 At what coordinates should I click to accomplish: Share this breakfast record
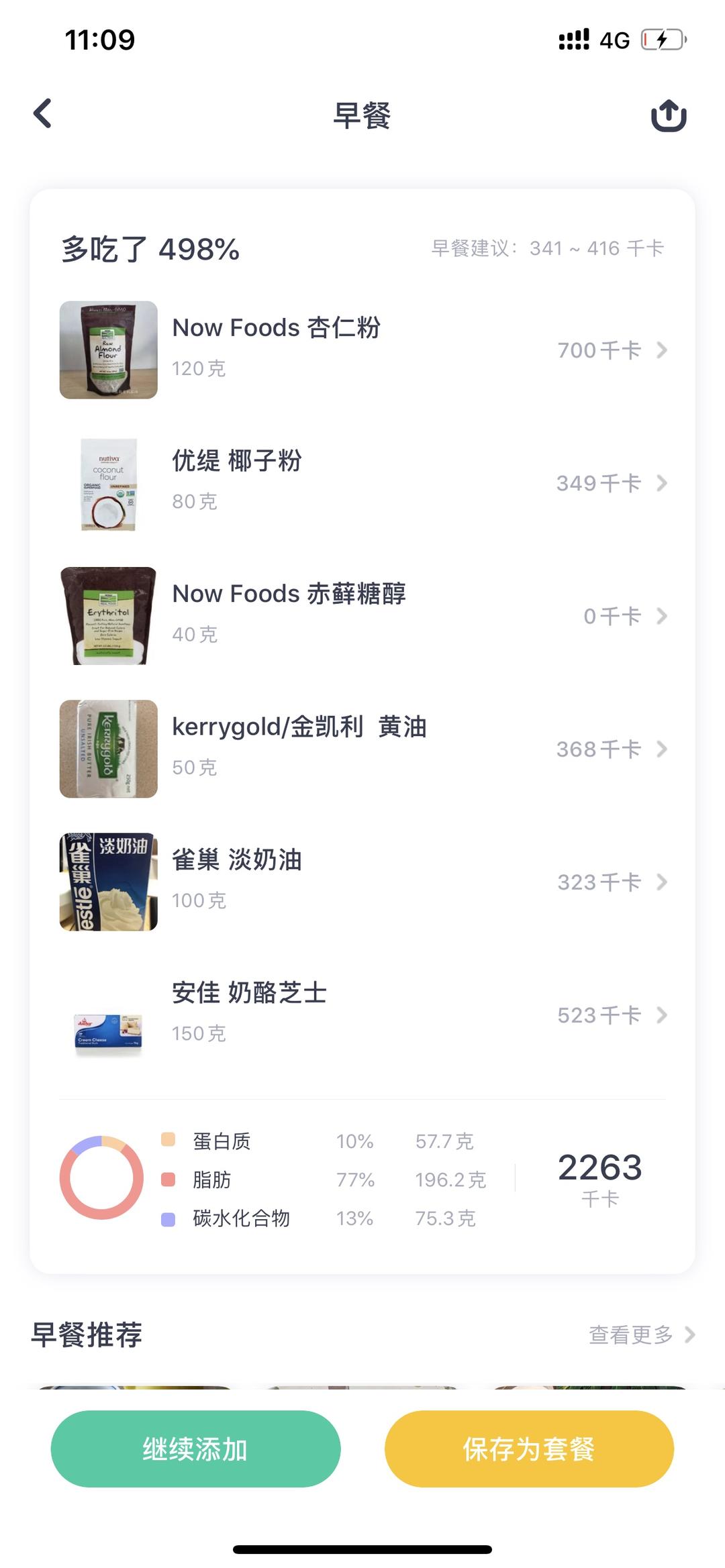pos(669,115)
